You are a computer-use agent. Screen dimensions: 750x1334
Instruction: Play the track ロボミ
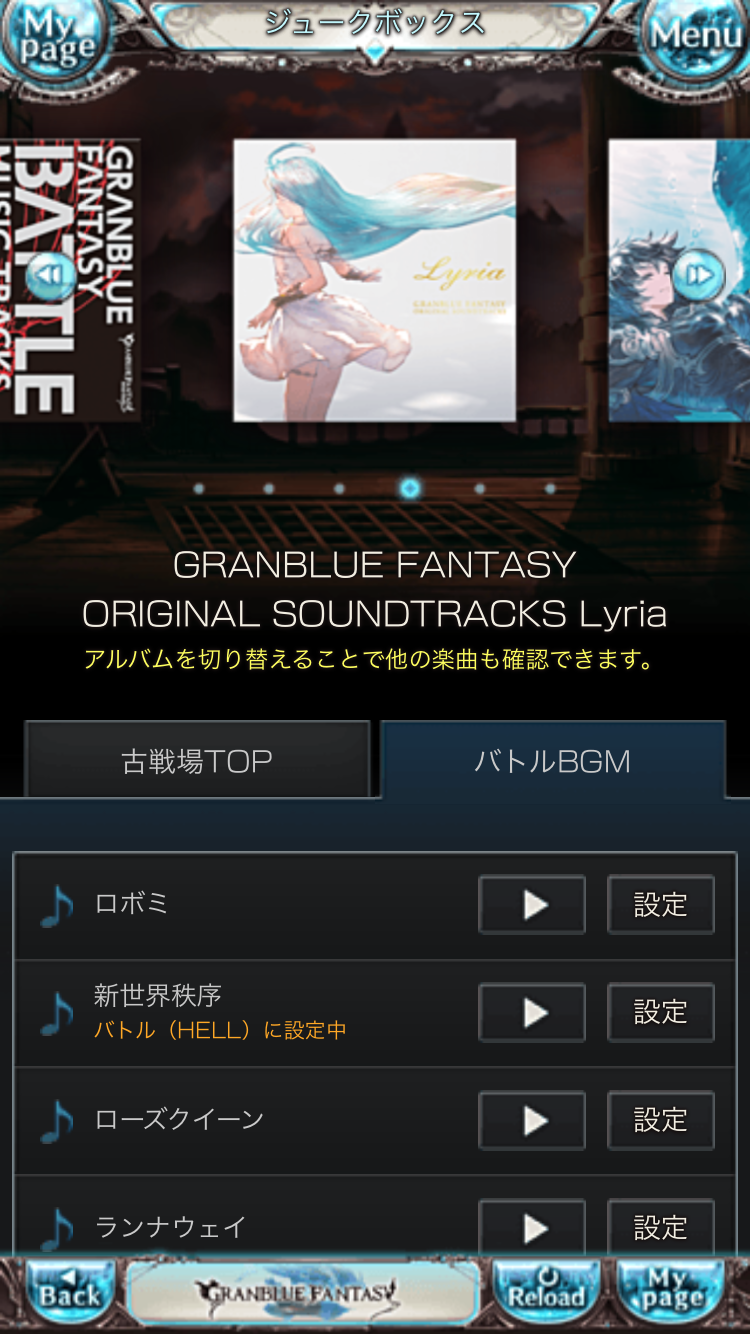coord(532,905)
